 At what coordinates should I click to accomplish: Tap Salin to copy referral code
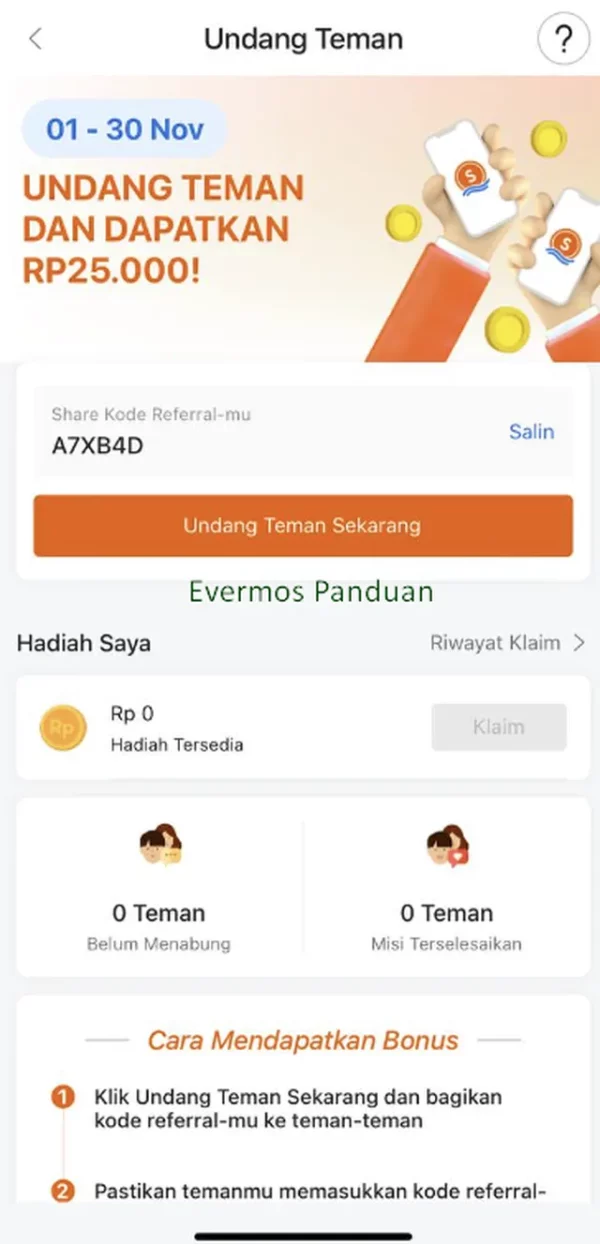(531, 432)
